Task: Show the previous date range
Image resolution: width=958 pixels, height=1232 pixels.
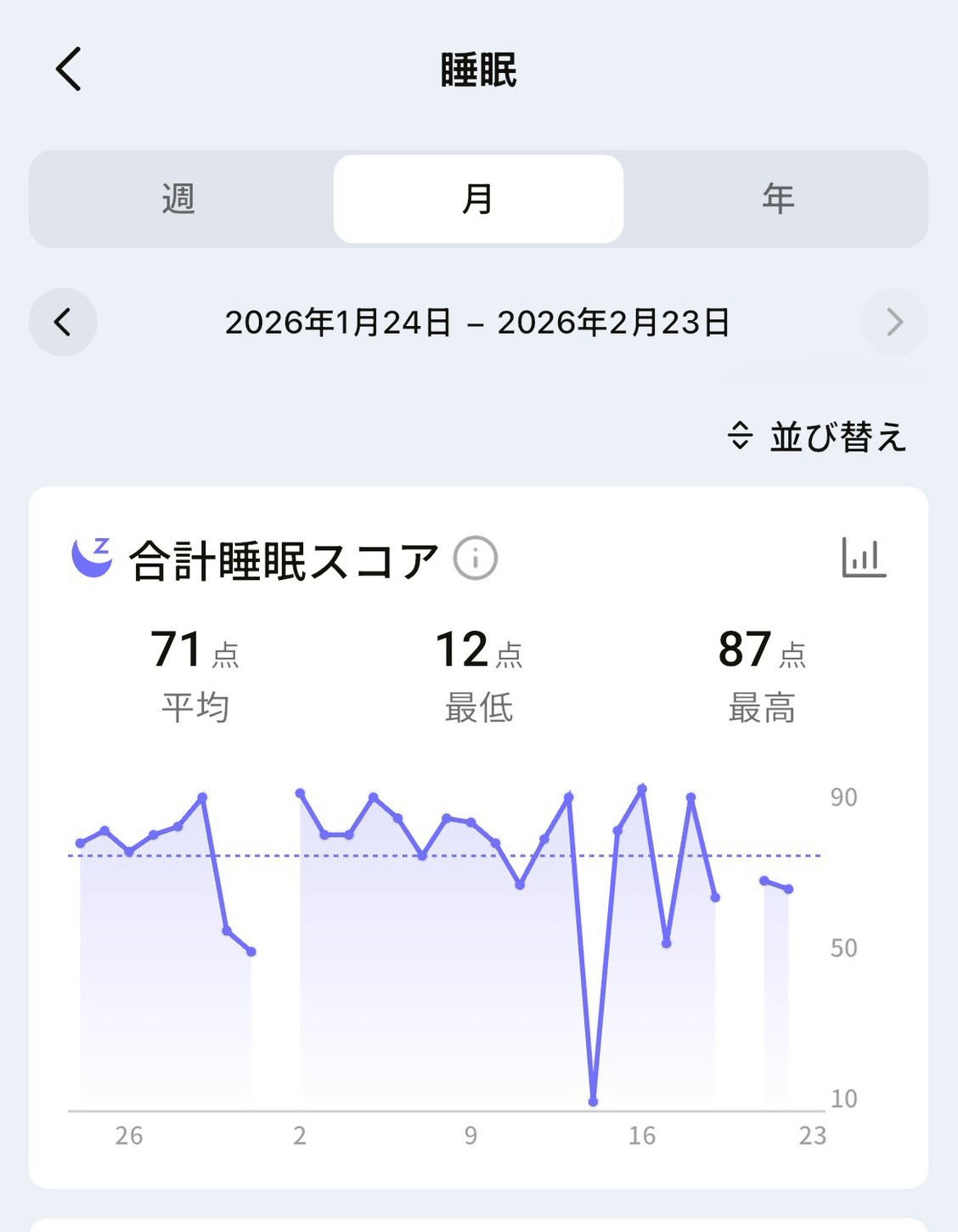Action: (x=63, y=323)
